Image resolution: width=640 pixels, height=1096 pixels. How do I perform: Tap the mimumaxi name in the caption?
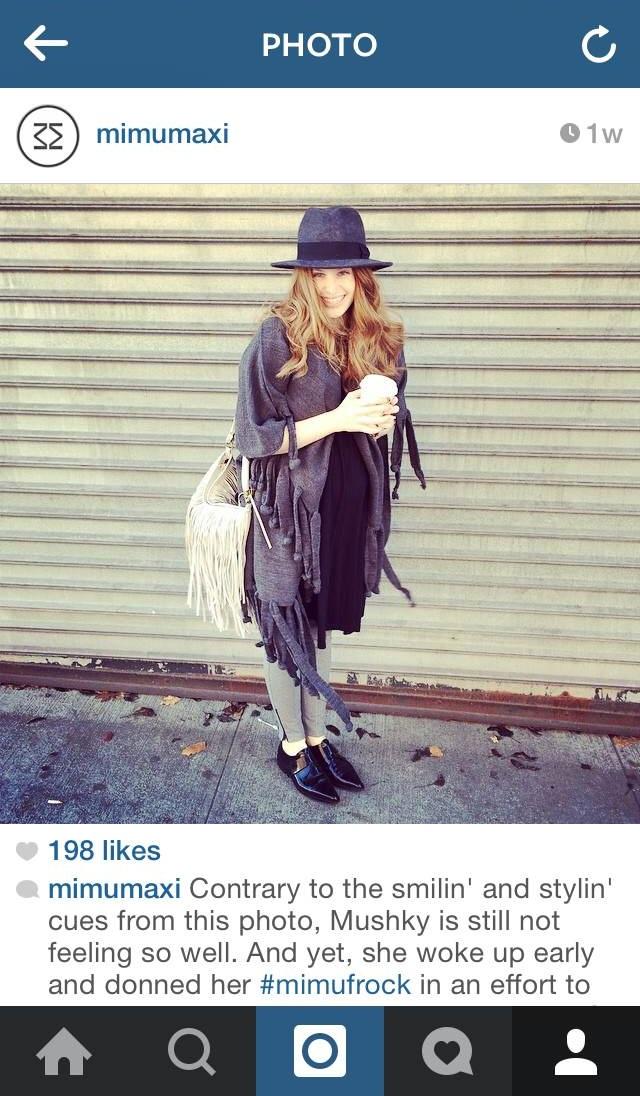114,888
